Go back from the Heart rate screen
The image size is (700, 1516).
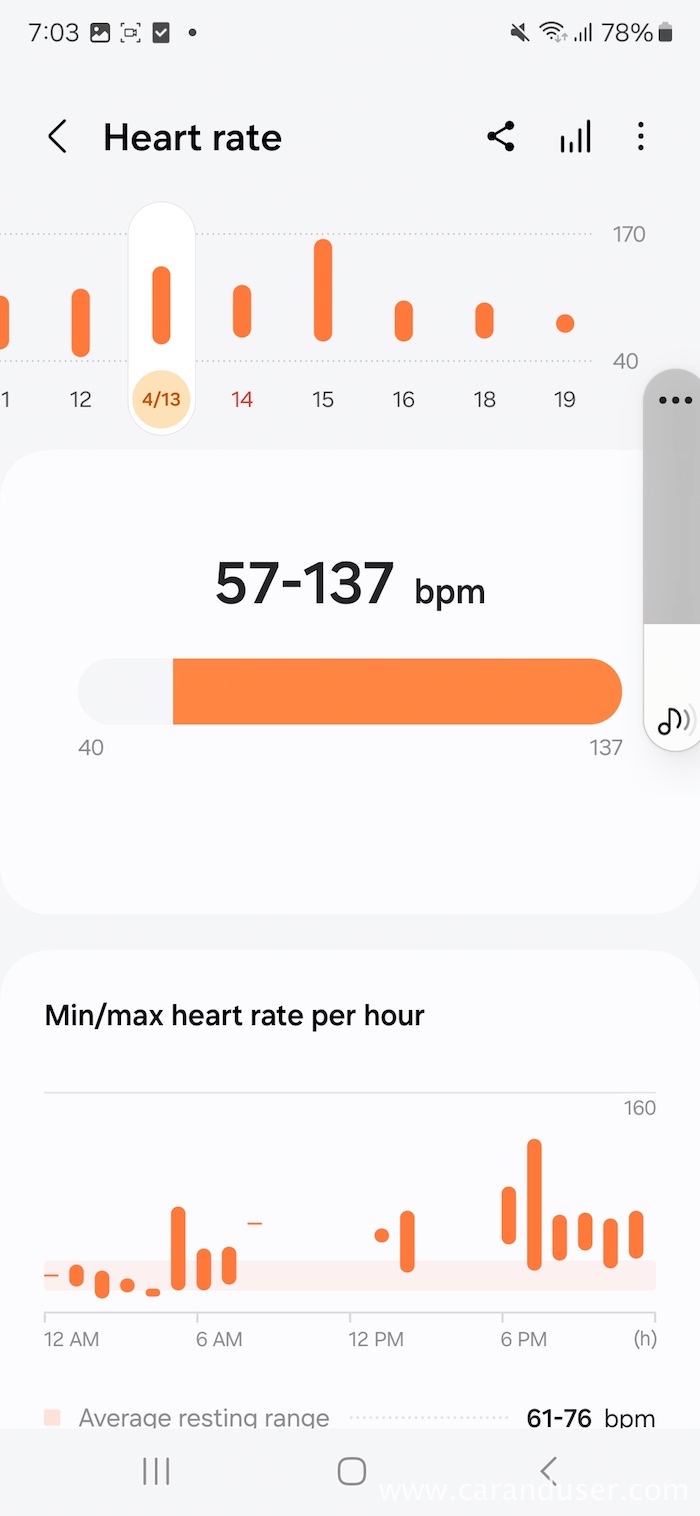[58, 137]
